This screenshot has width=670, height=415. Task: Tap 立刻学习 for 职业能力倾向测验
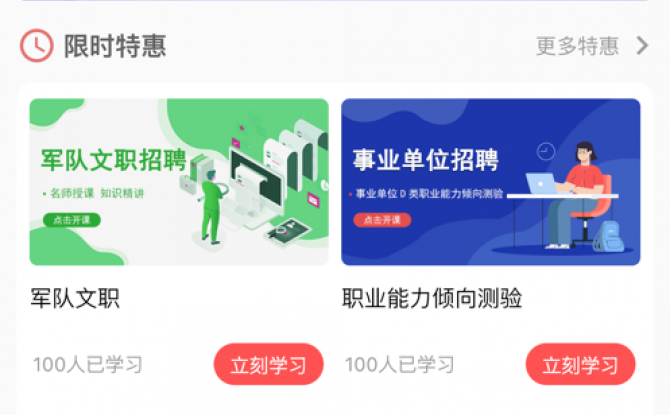click(x=580, y=364)
